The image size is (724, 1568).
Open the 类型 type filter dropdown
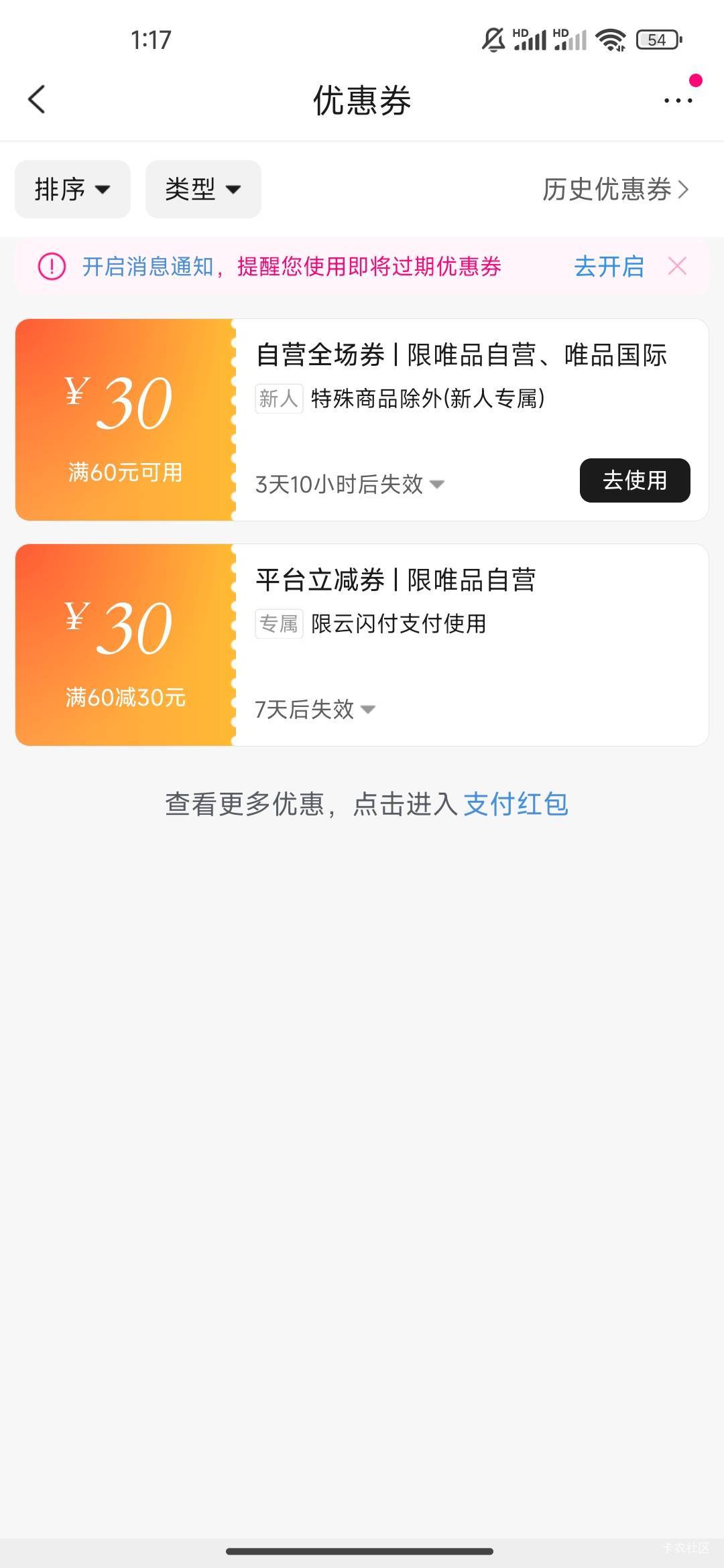pyautogui.click(x=203, y=190)
